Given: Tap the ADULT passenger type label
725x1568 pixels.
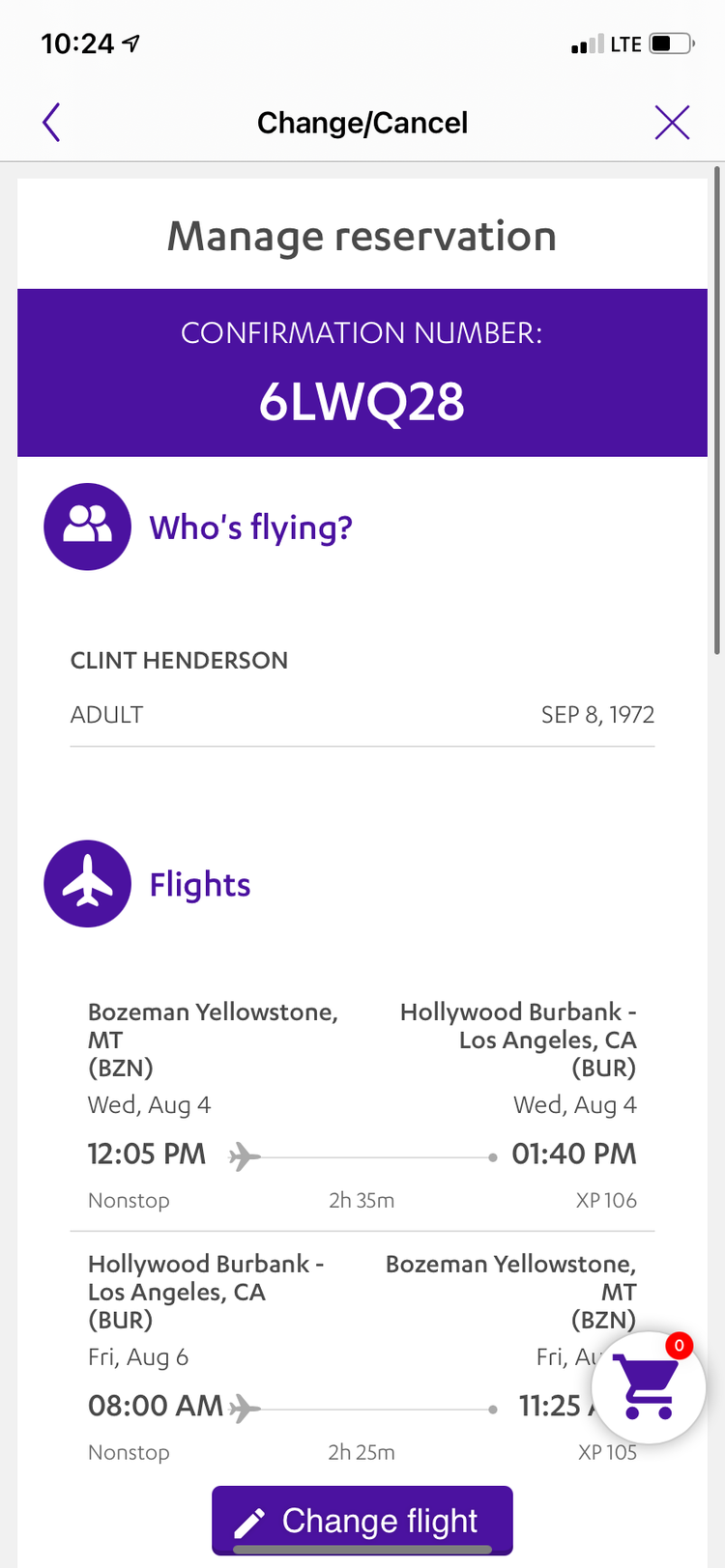Looking at the screenshot, I should tap(106, 714).
